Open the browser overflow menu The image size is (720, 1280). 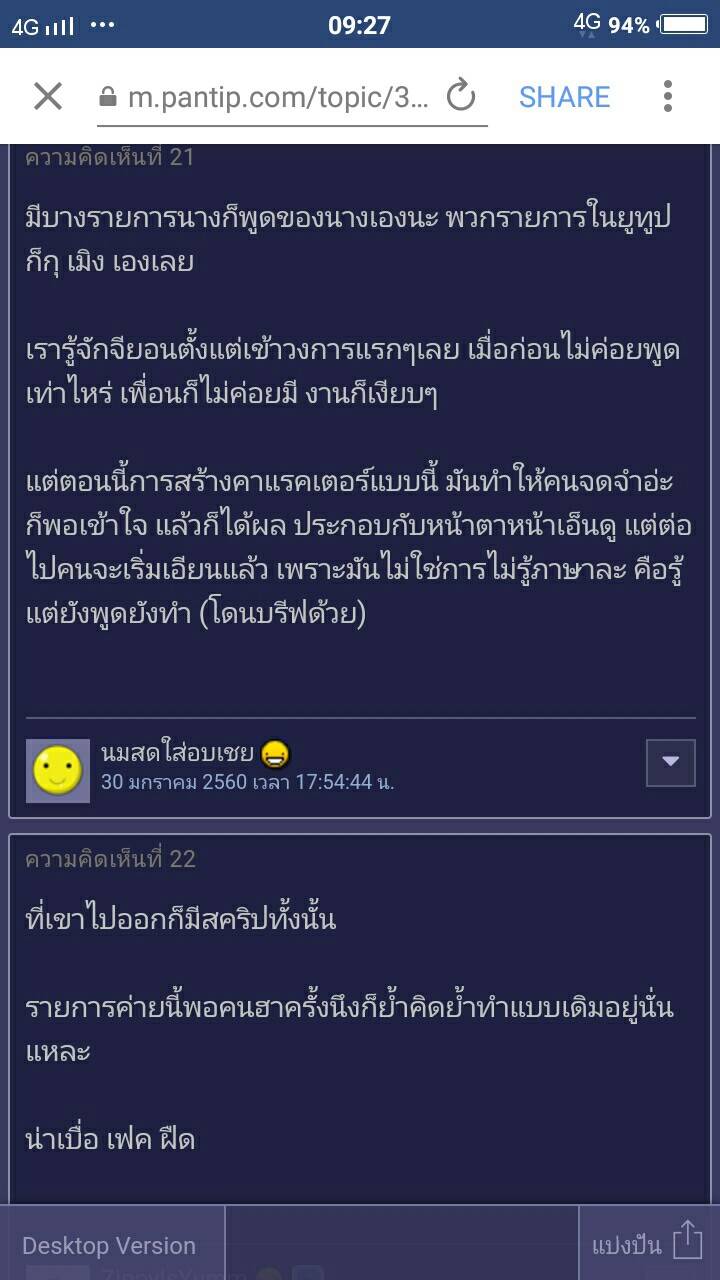667,97
